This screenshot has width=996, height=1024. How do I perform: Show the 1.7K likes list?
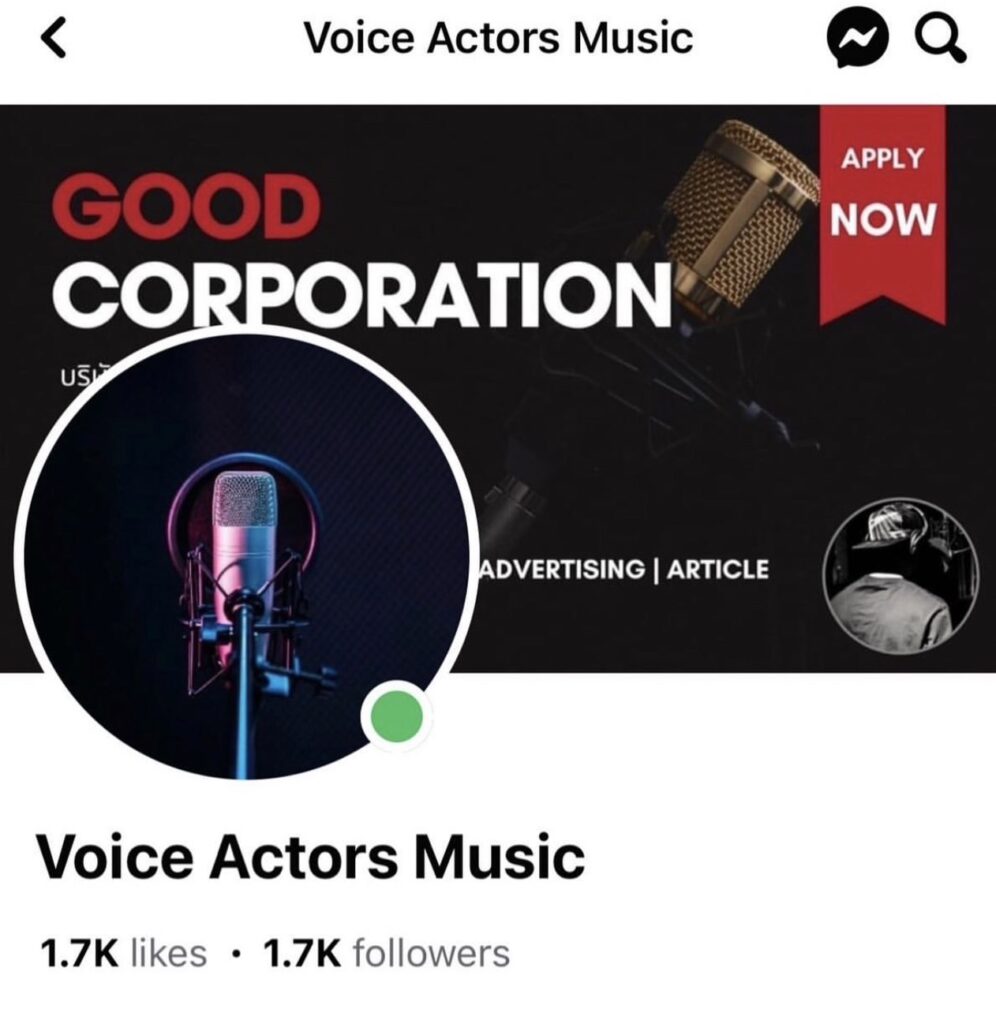point(123,953)
